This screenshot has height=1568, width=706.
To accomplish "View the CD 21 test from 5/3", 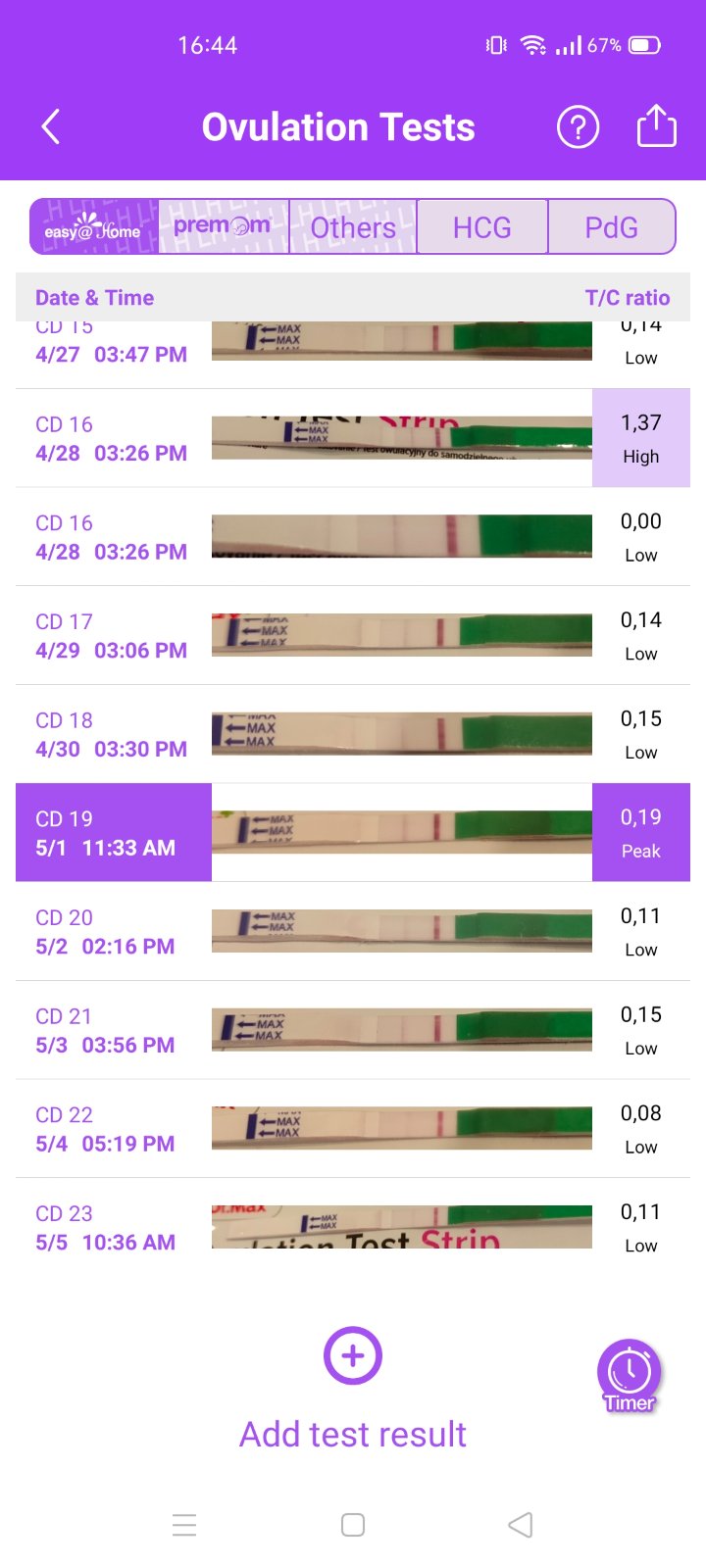I will click(353, 1030).
